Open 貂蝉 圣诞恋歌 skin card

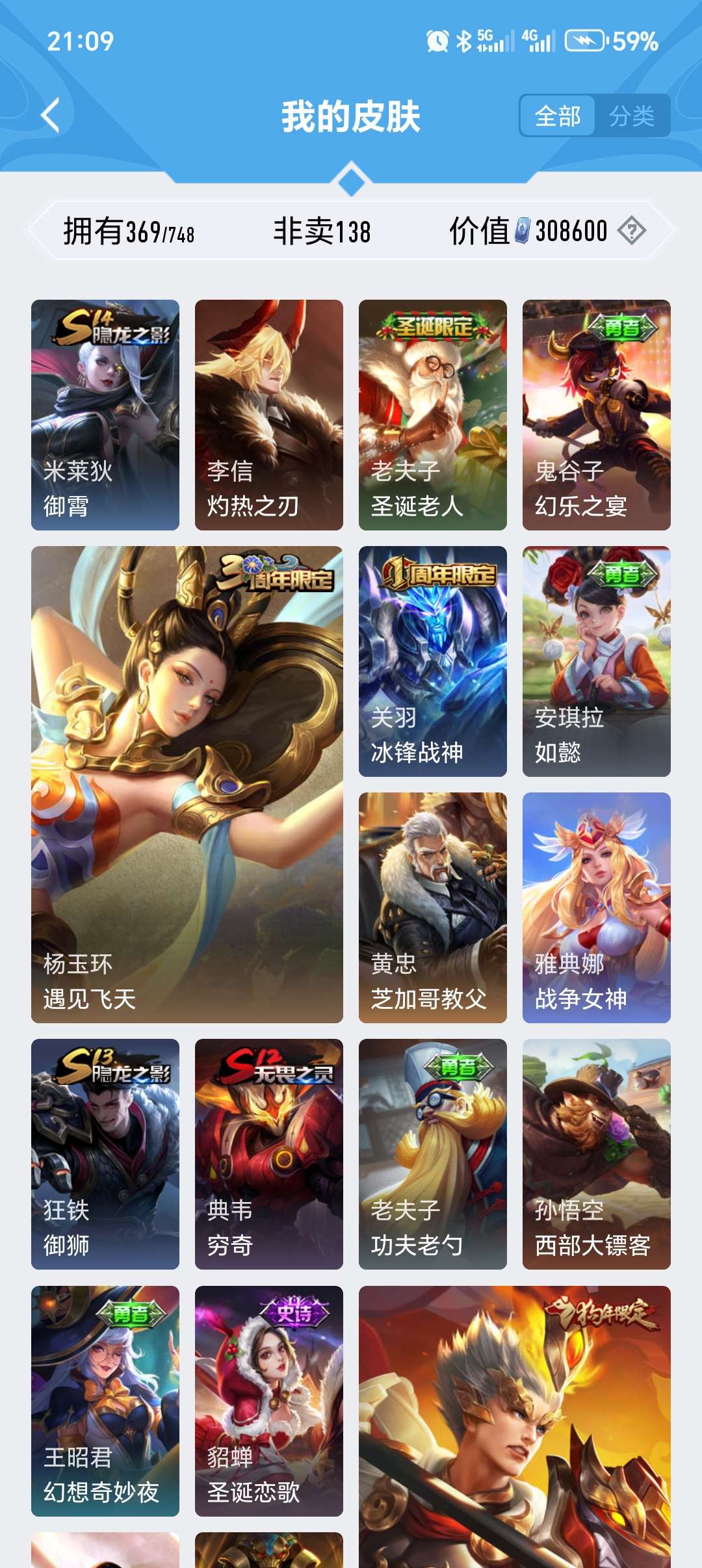tap(269, 1400)
